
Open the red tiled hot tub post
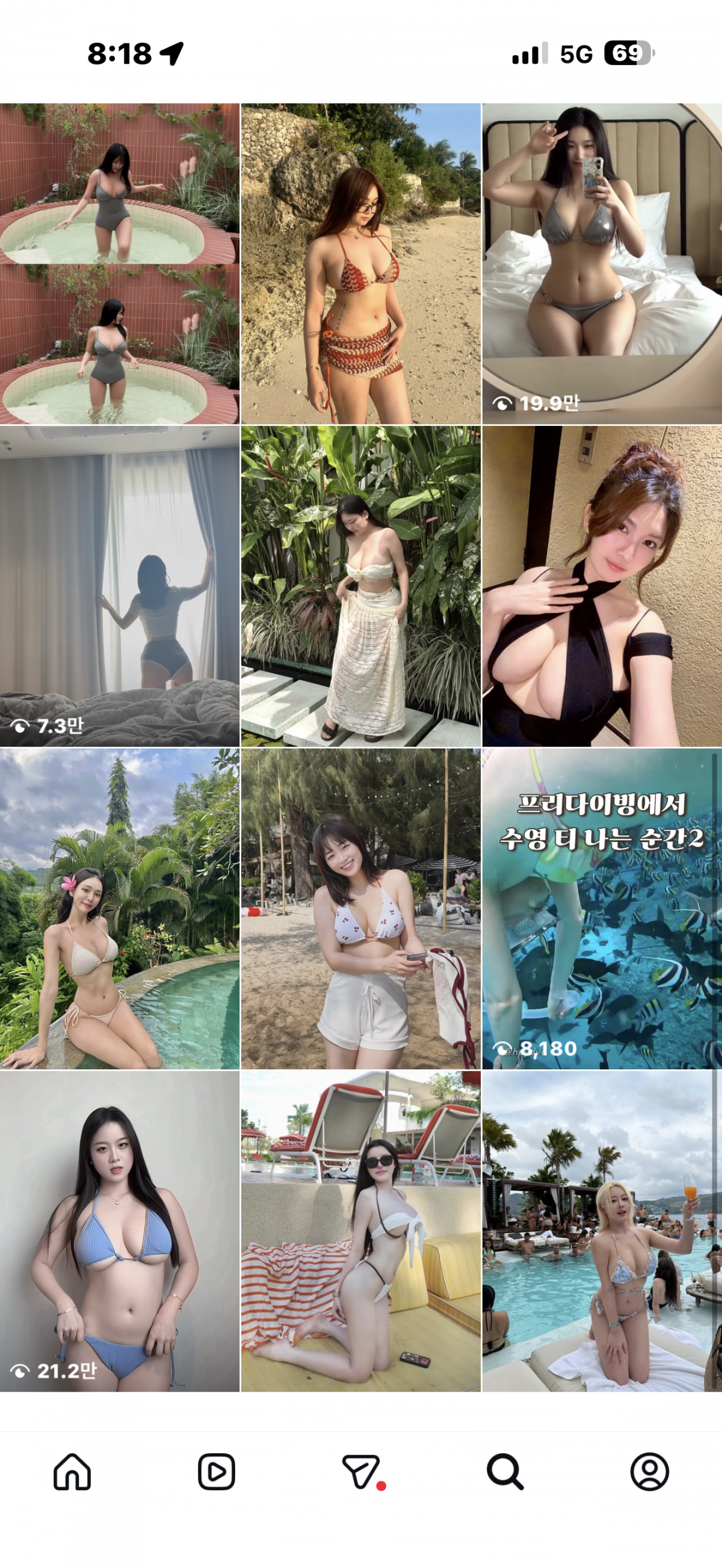(119, 263)
